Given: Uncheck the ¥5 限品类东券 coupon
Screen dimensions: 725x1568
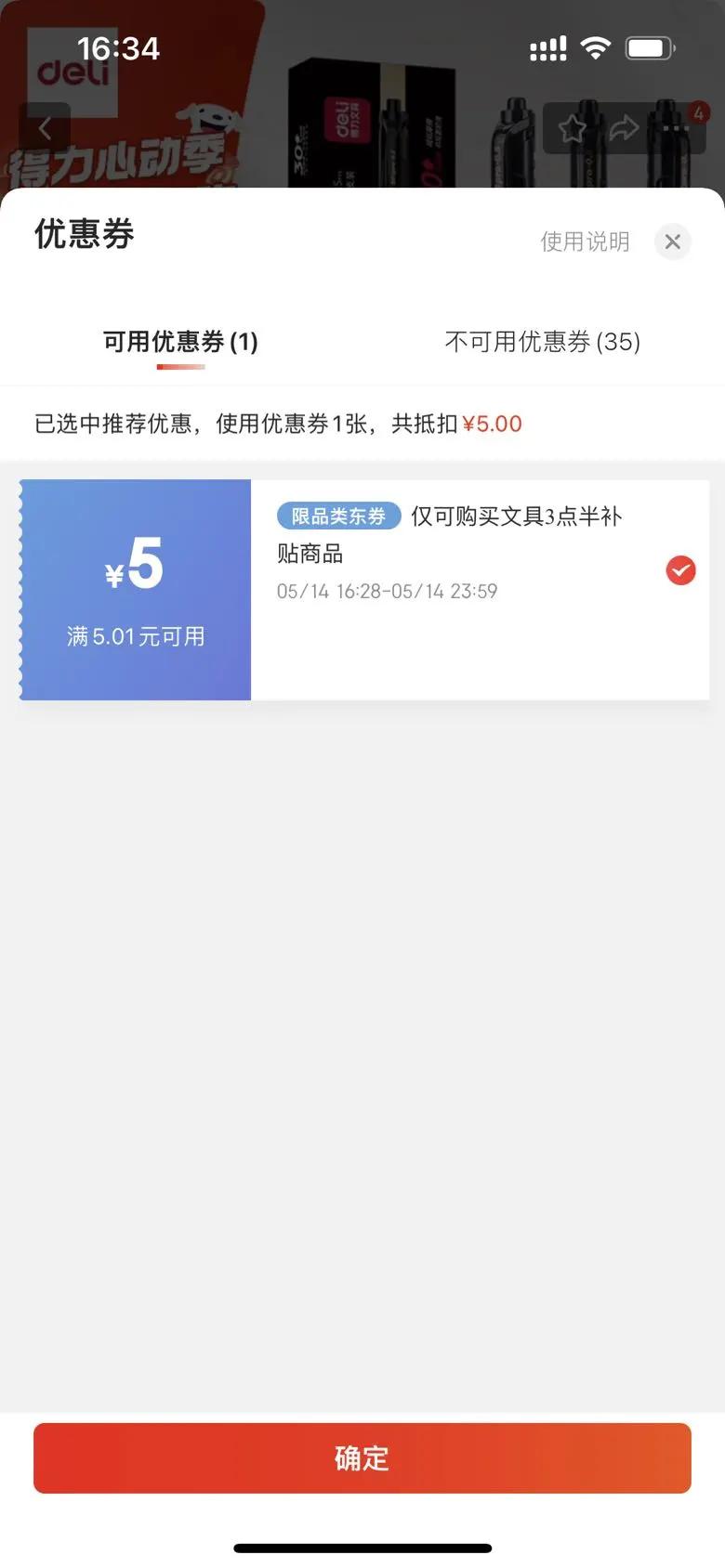Looking at the screenshot, I should click(680, 570).
